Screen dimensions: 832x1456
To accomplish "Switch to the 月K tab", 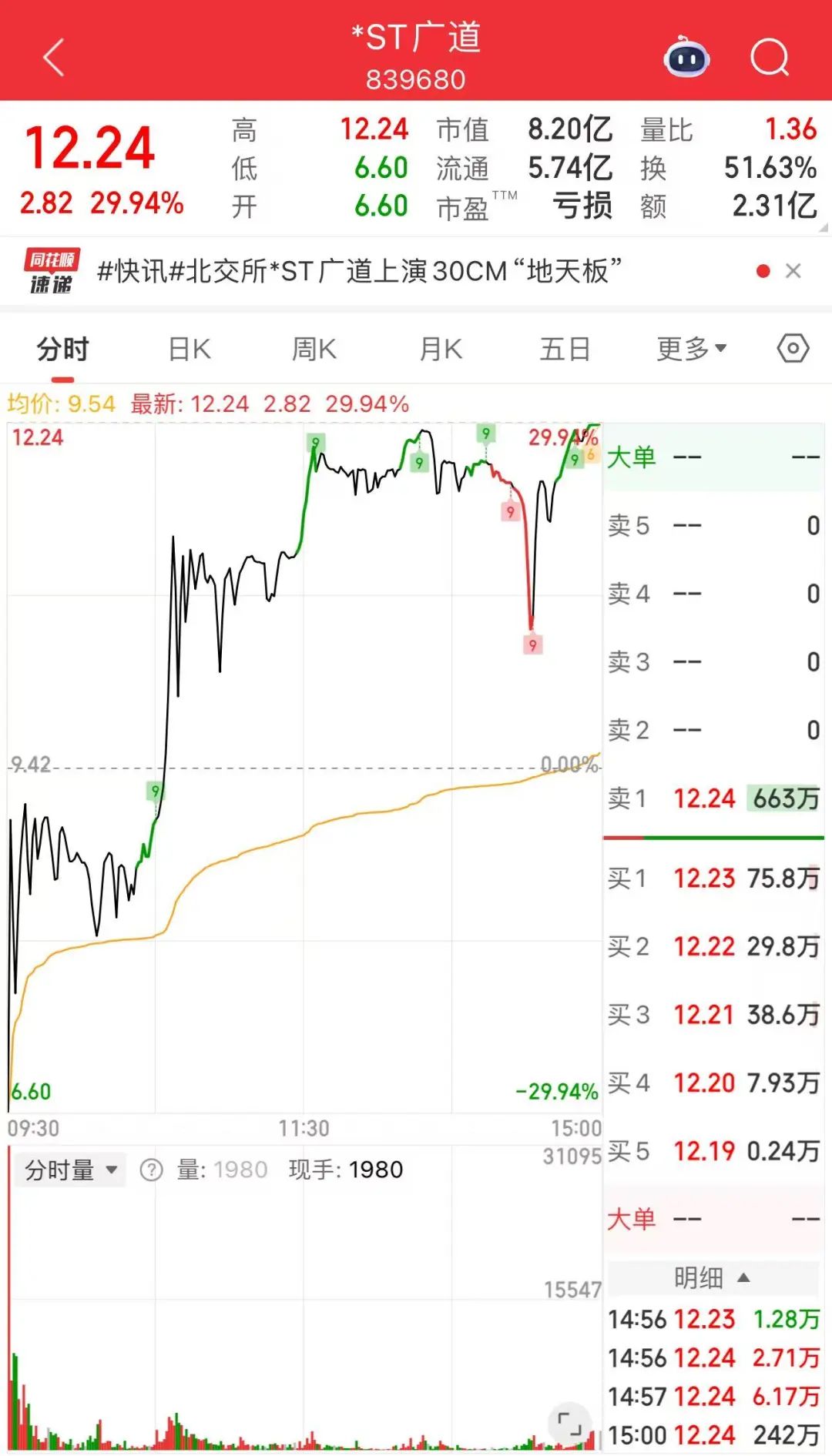I will pos(441,350).
